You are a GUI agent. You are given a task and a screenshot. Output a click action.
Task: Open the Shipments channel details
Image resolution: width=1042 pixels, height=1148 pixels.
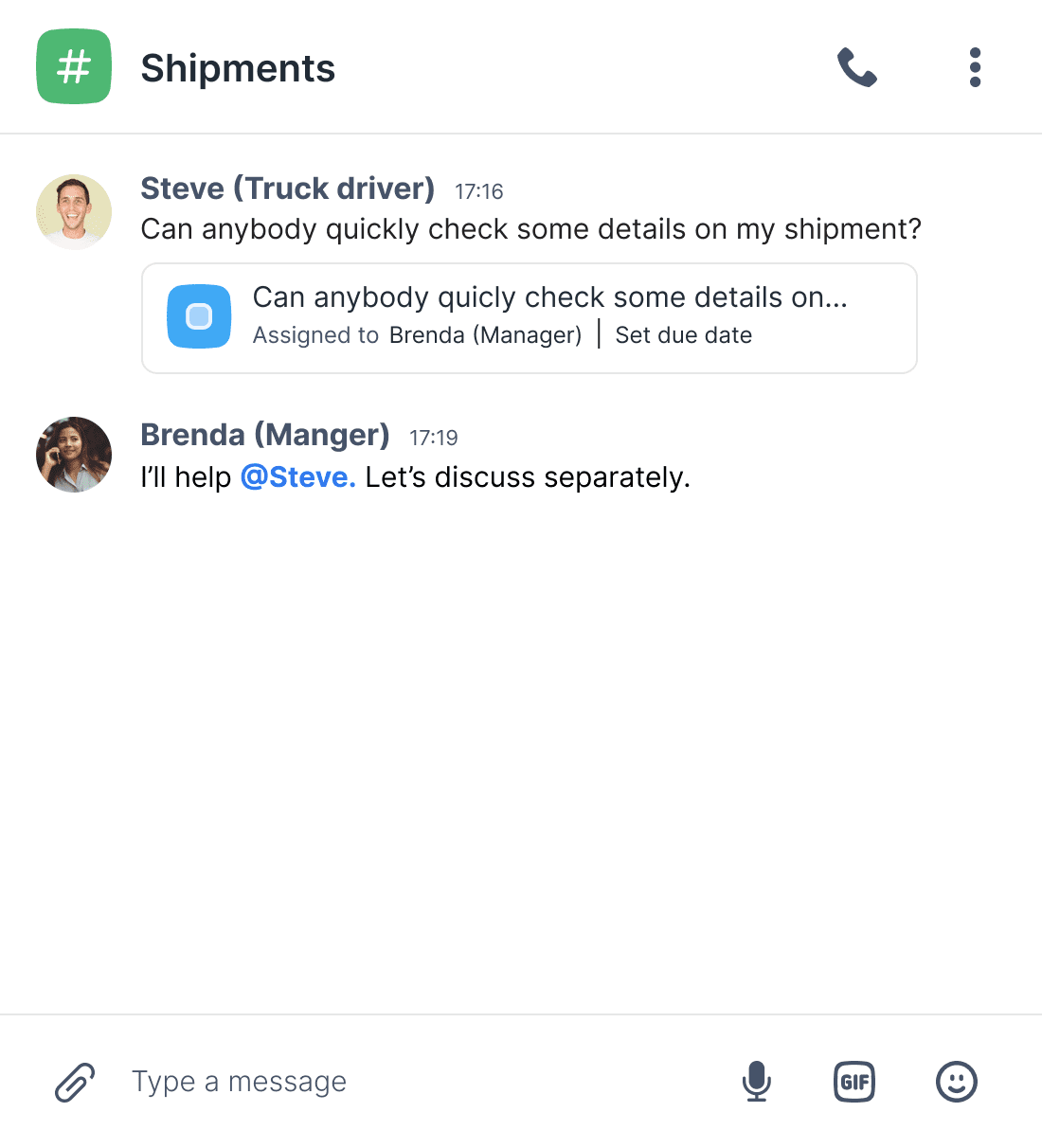point(237,68)
